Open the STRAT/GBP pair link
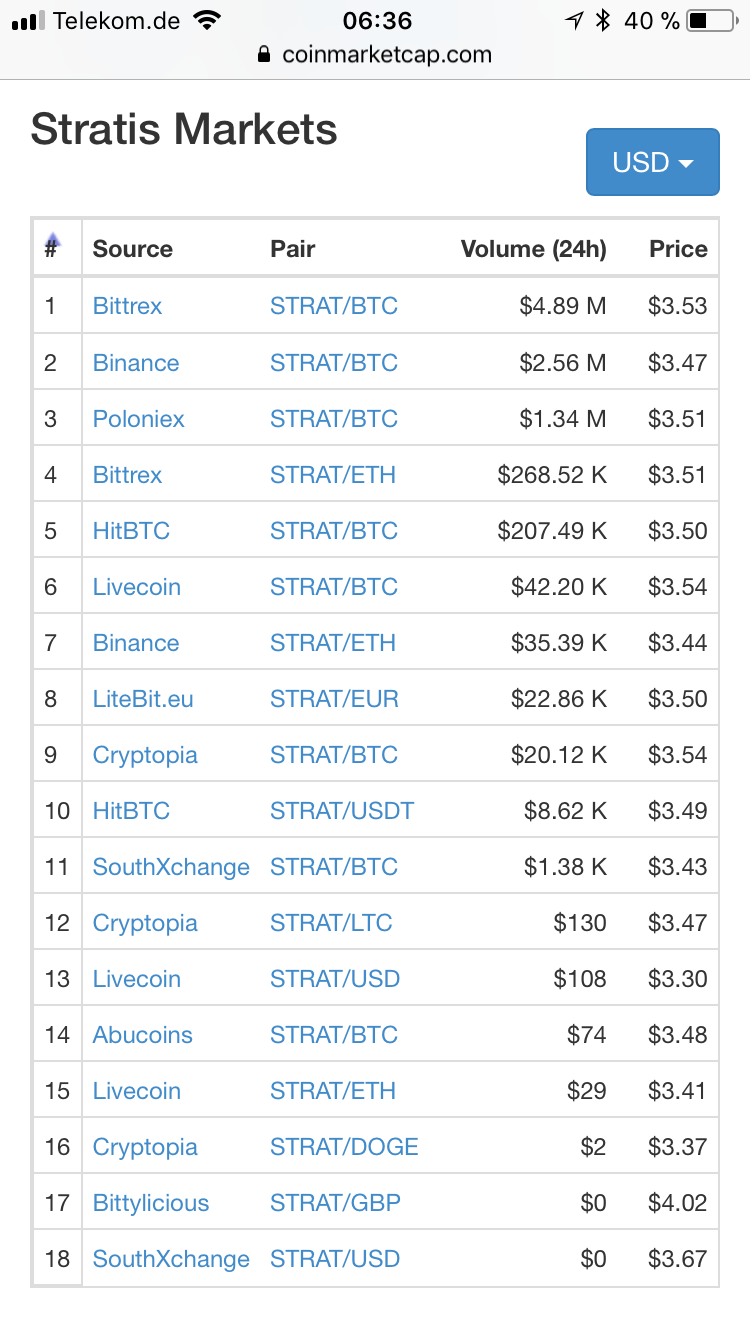This screenshot has width=750, height=1334. pos(335,1203)
